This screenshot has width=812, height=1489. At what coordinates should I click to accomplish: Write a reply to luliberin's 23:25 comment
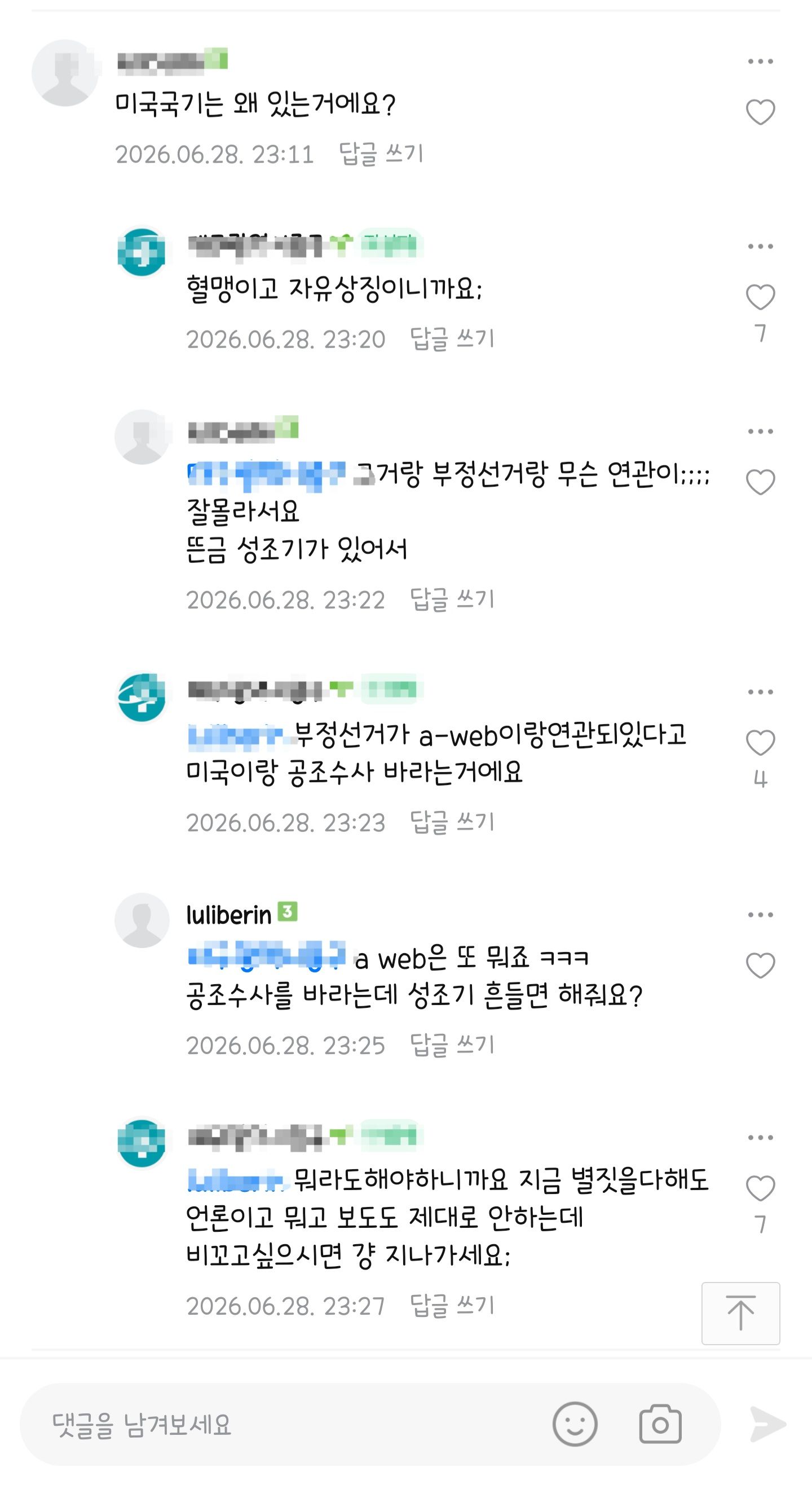pos(452,1045)
